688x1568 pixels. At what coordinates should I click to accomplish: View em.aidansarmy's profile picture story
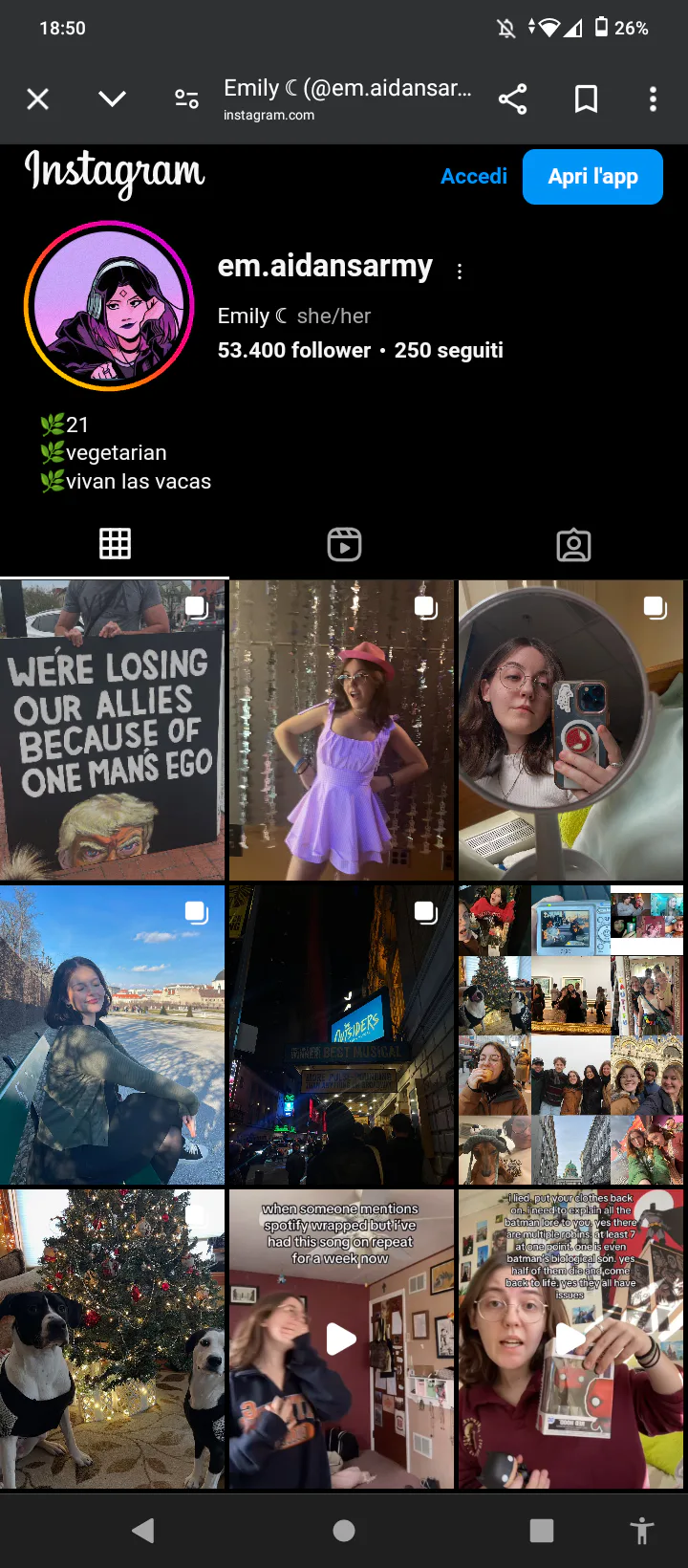[x=109, y=306]
